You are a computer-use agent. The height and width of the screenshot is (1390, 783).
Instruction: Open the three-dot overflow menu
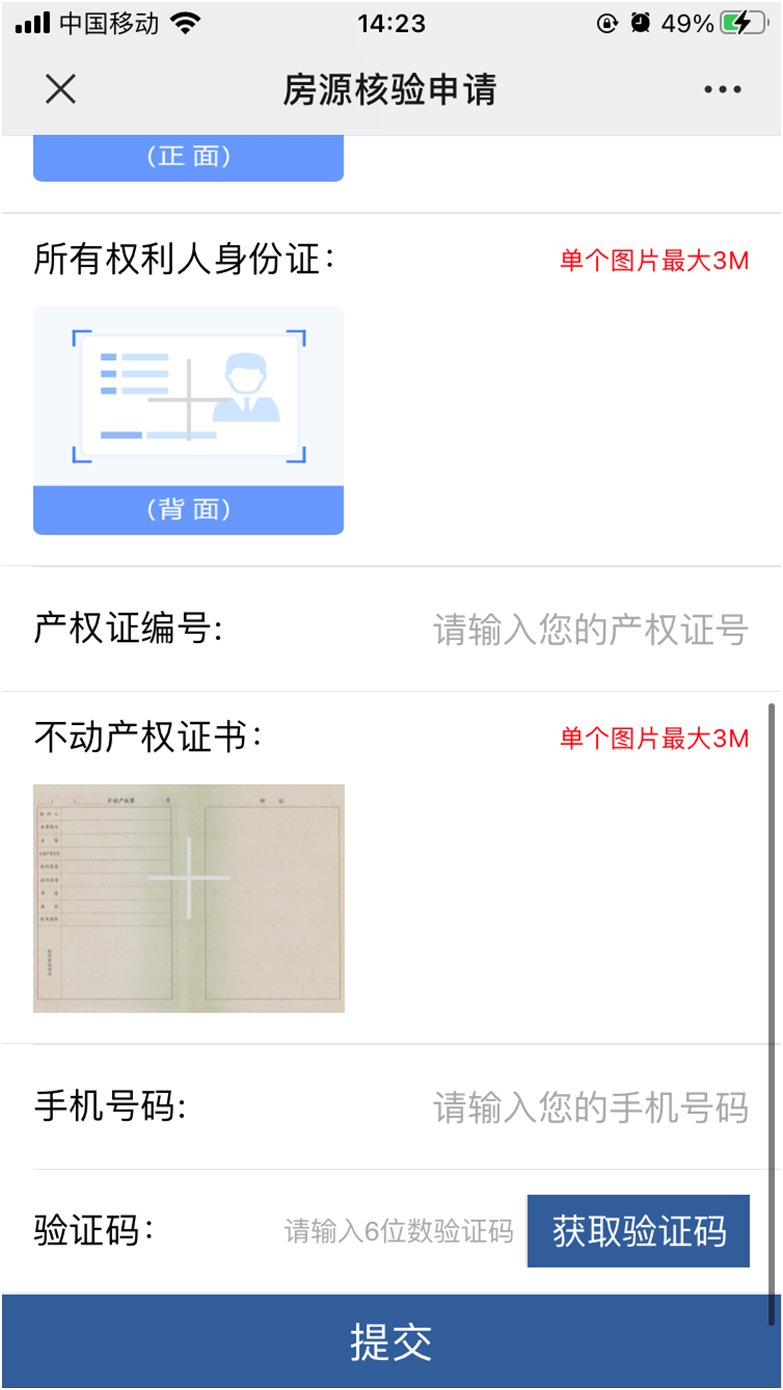click(x=722, y=90)
